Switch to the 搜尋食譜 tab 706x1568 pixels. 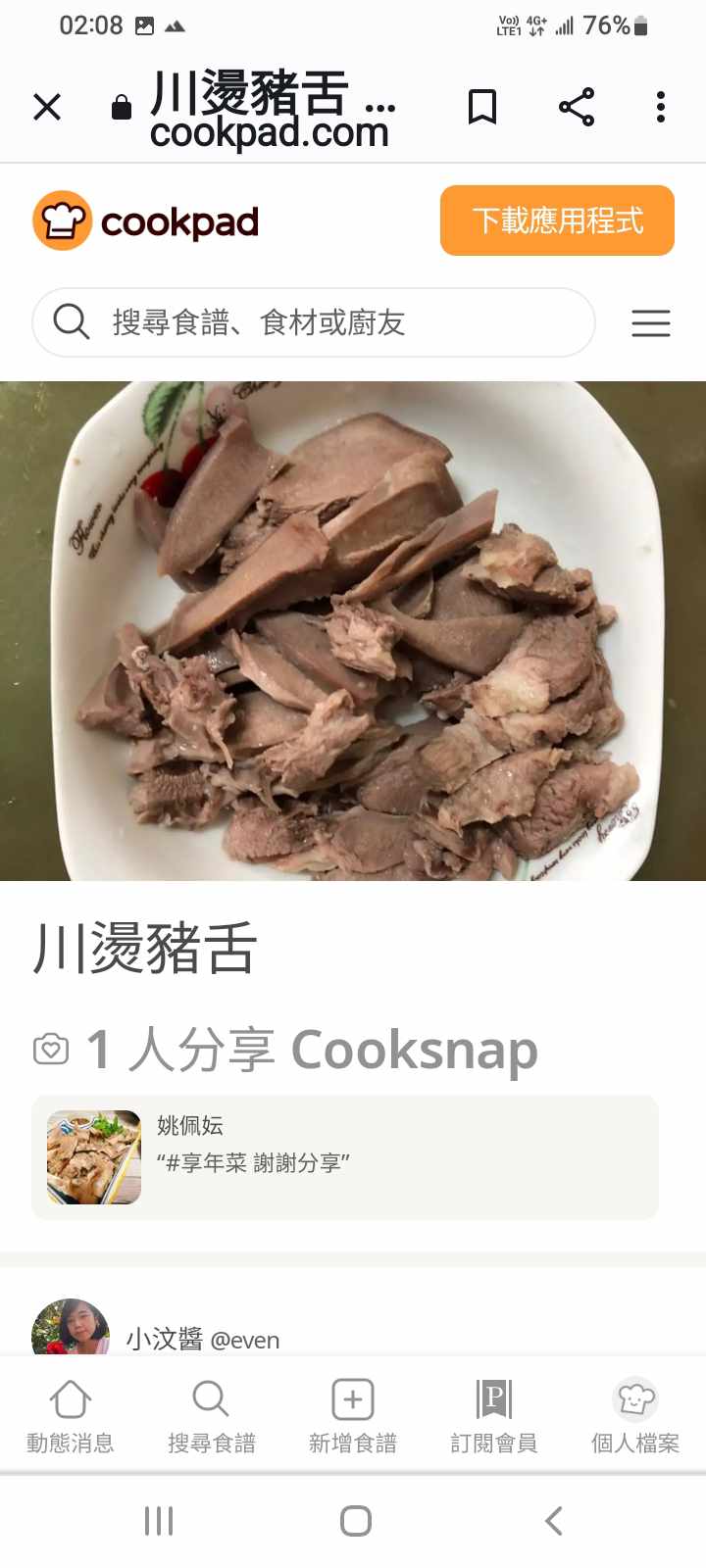(x=212, y=1415)
